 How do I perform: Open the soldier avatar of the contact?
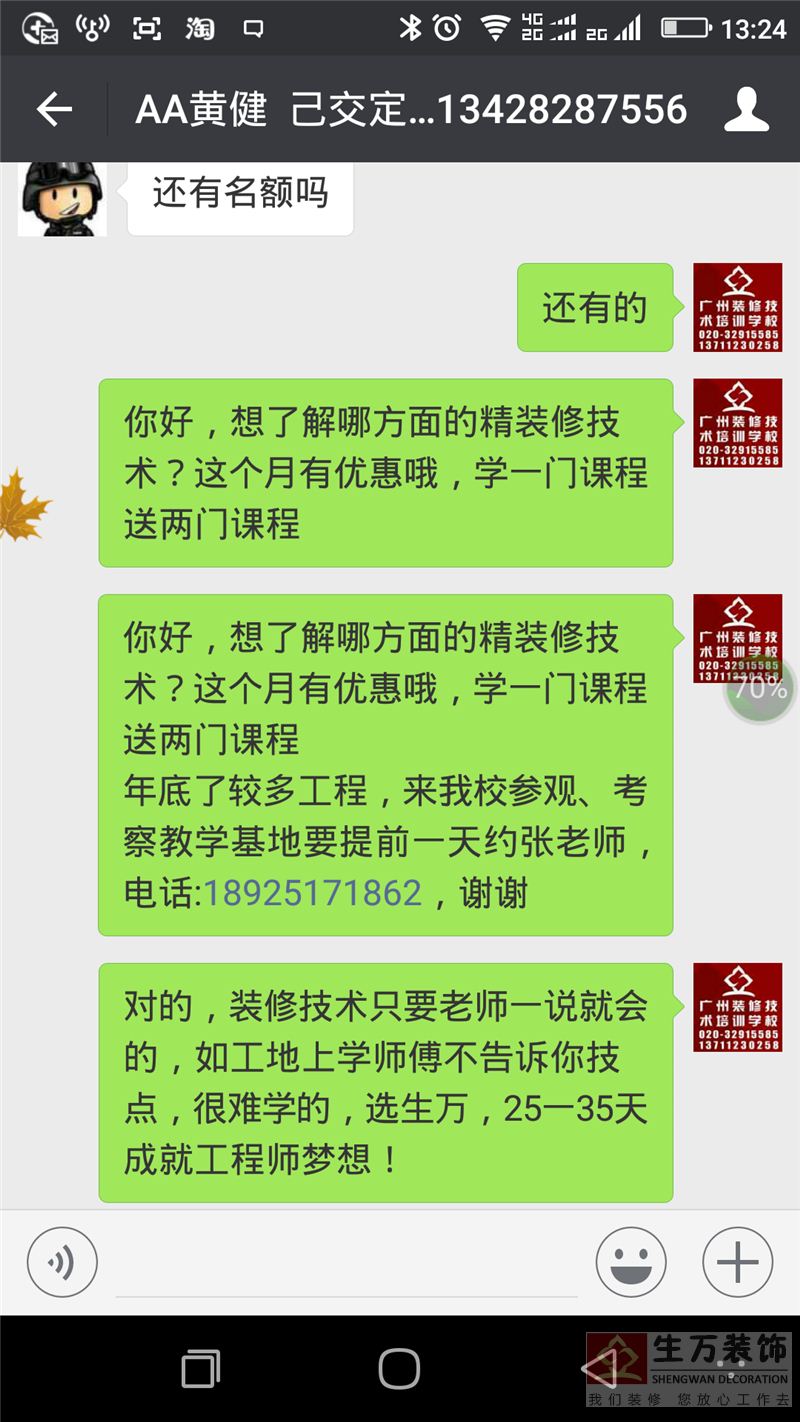tap(62, 198)
